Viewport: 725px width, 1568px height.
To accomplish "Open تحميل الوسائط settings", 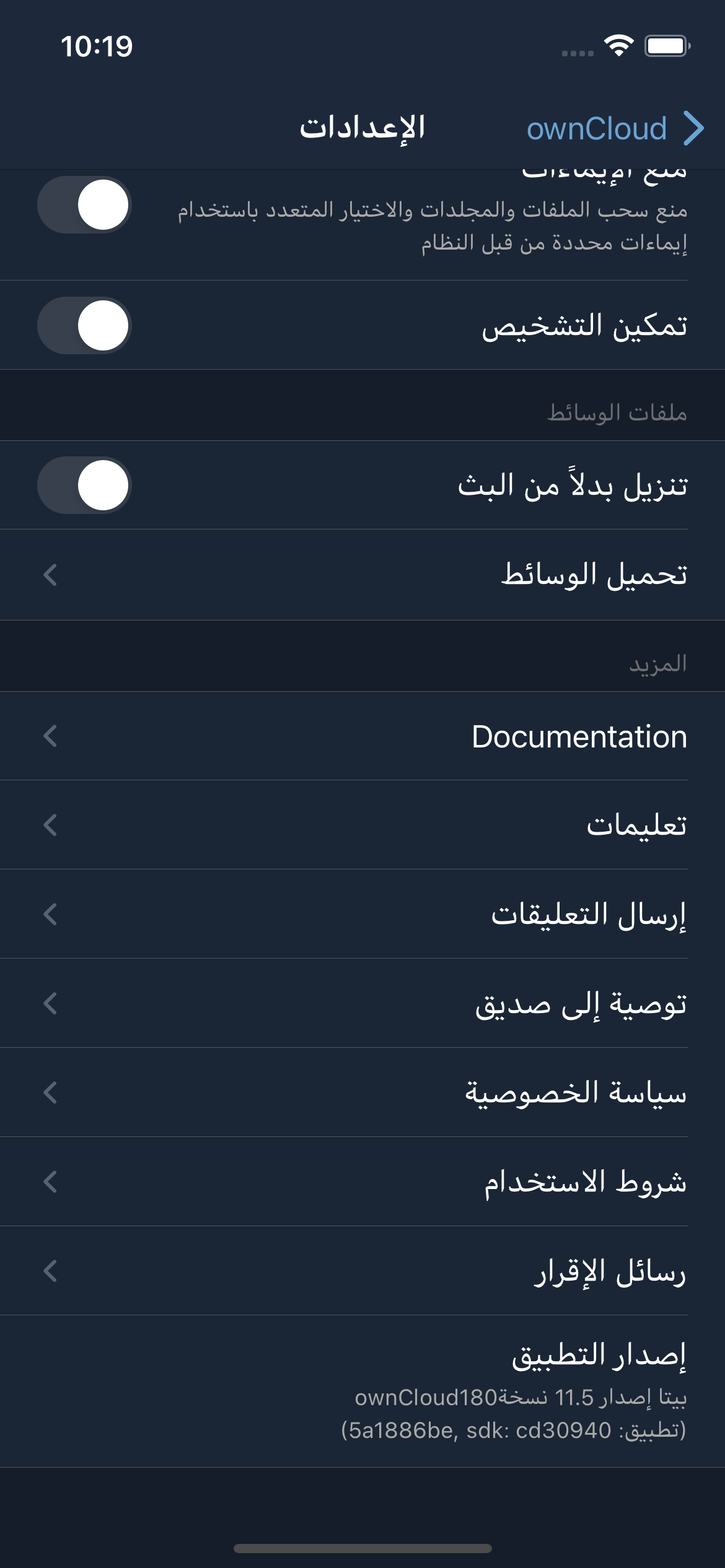I will pos(362,575).
